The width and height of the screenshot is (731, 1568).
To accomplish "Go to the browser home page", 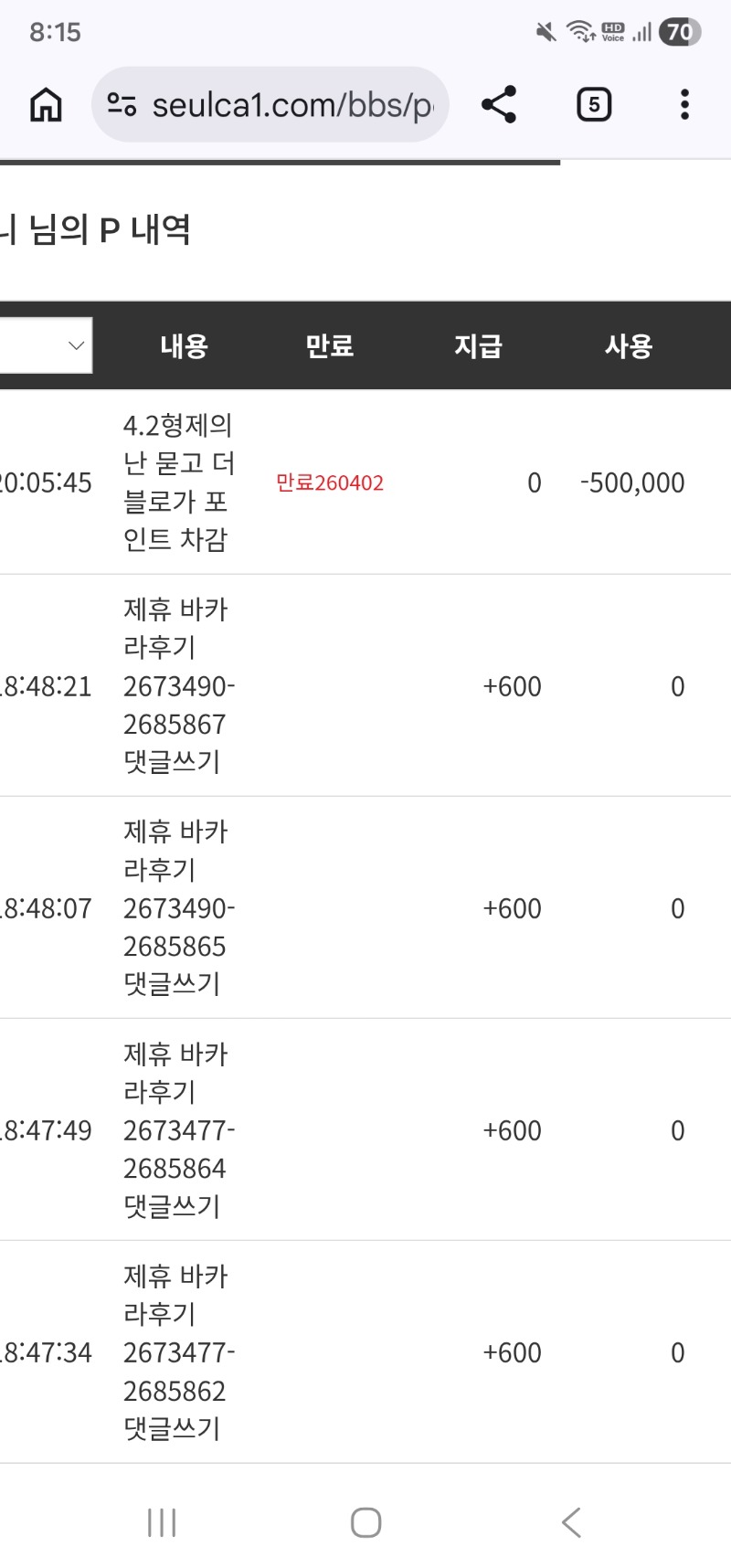I will click(x=46, y=105).
